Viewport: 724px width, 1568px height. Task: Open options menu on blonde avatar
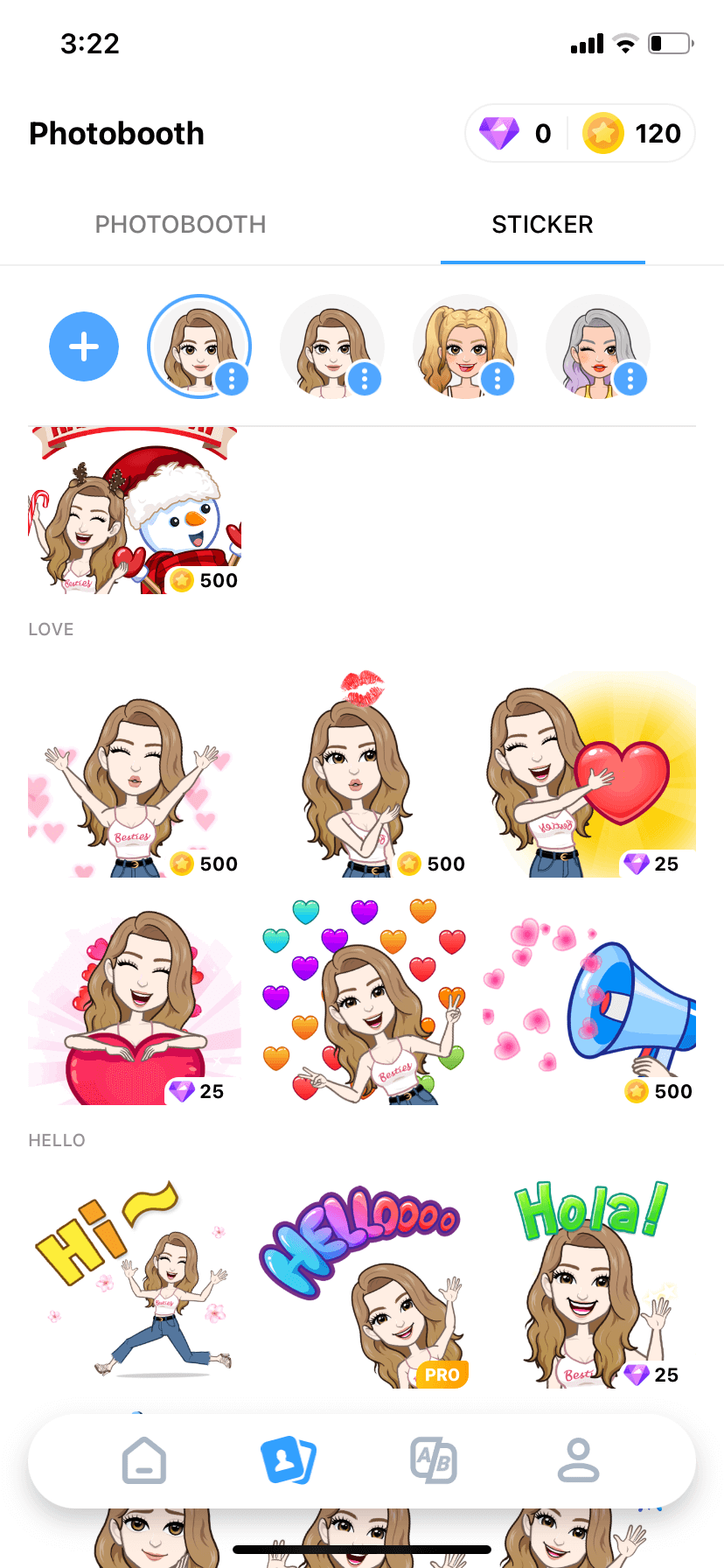[x=498, y=379]
